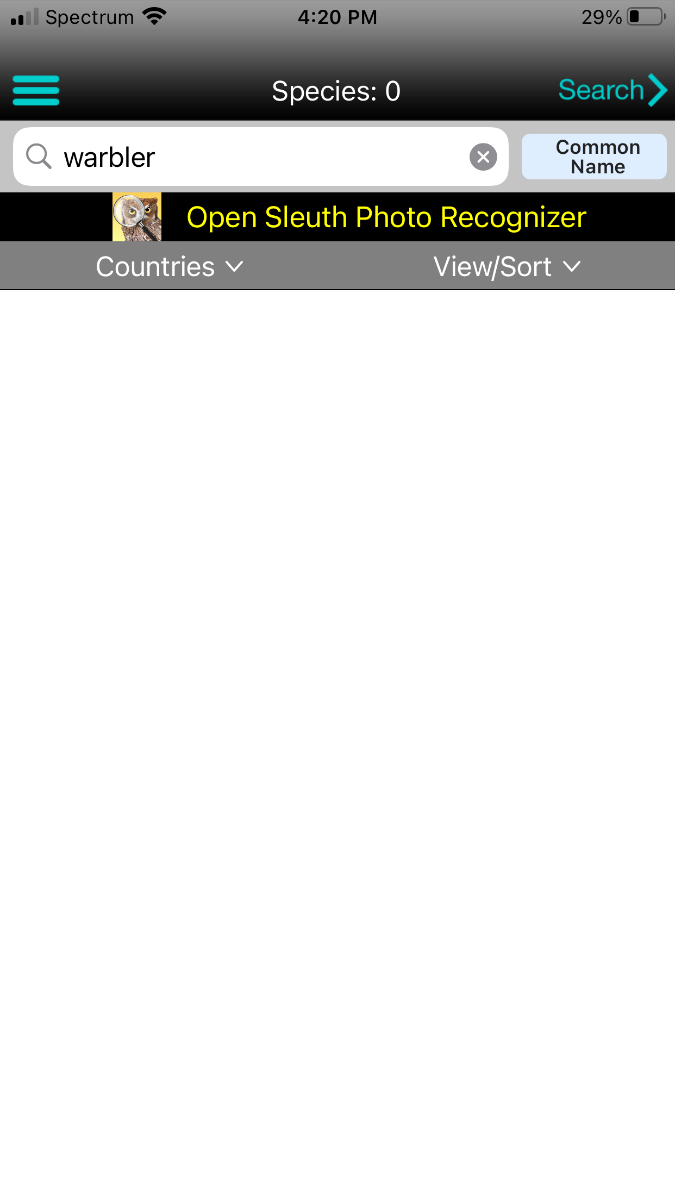Expand the View/Sort dropdown

507,267
